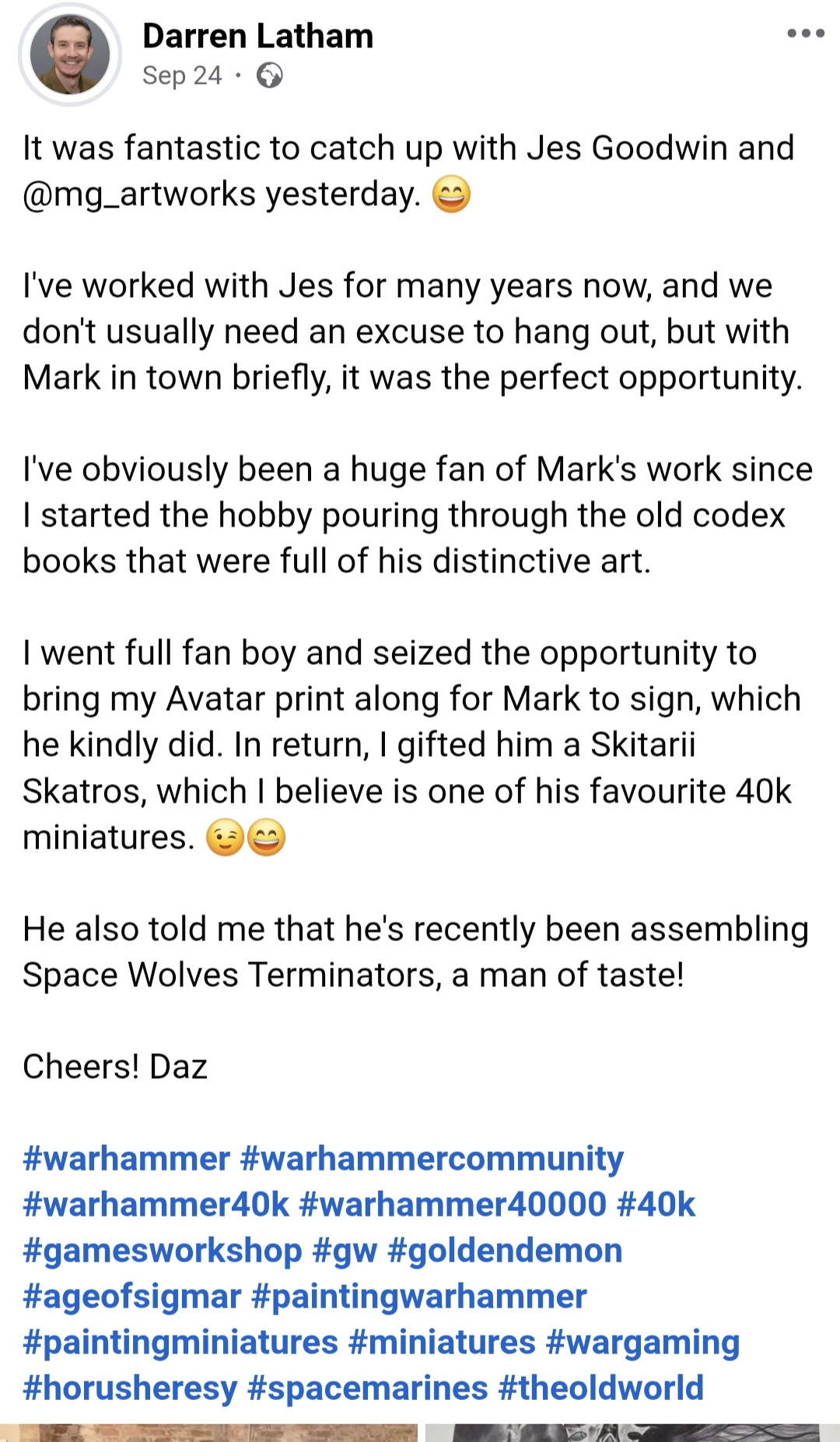This screenshot has width=840, height=1442.
Task: Tap the Darren Latham author name
Action: pyautogui.click(x=257, y=37)
